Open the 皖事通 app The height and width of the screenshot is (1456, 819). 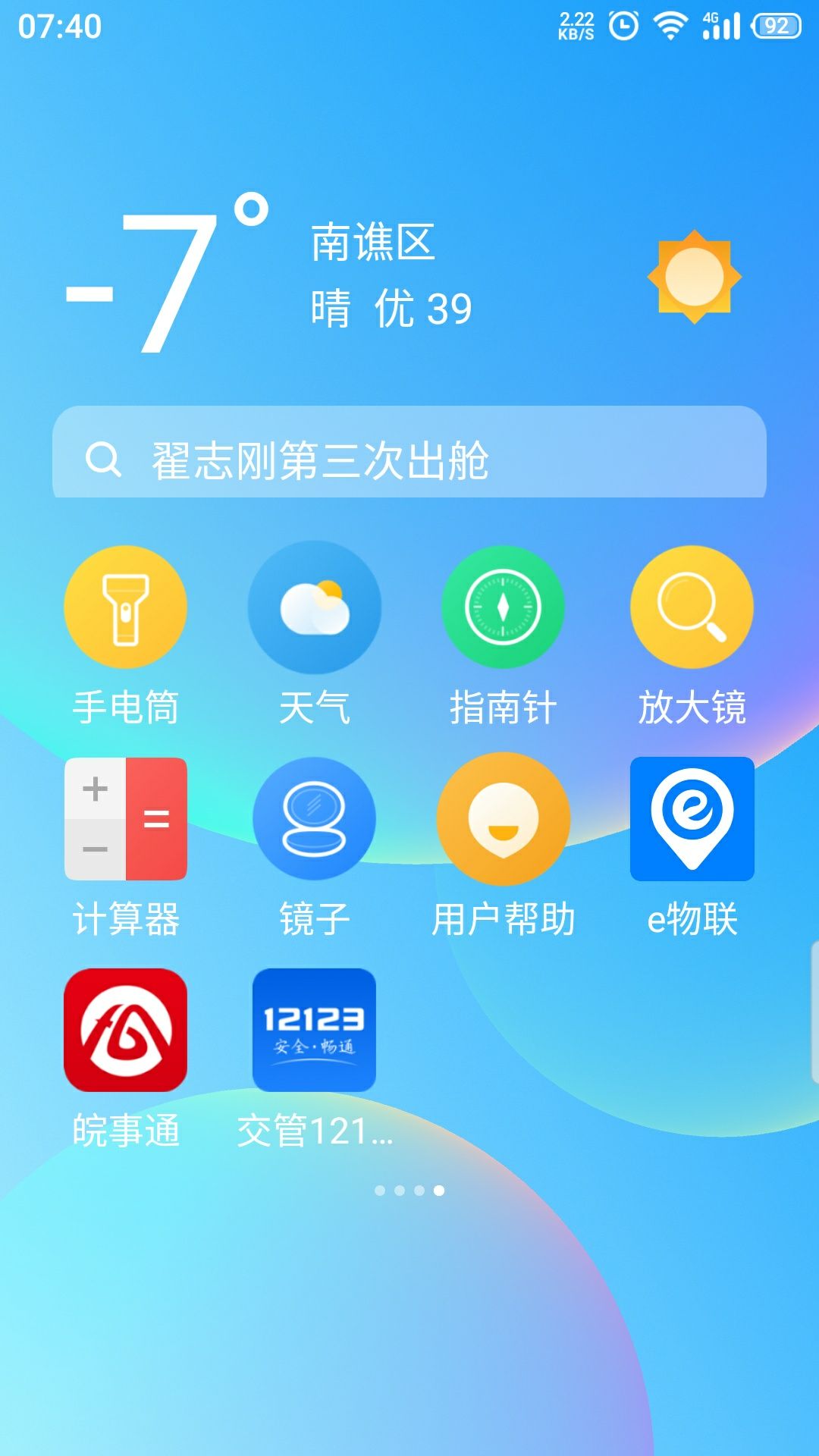[x=125, y=1030]
